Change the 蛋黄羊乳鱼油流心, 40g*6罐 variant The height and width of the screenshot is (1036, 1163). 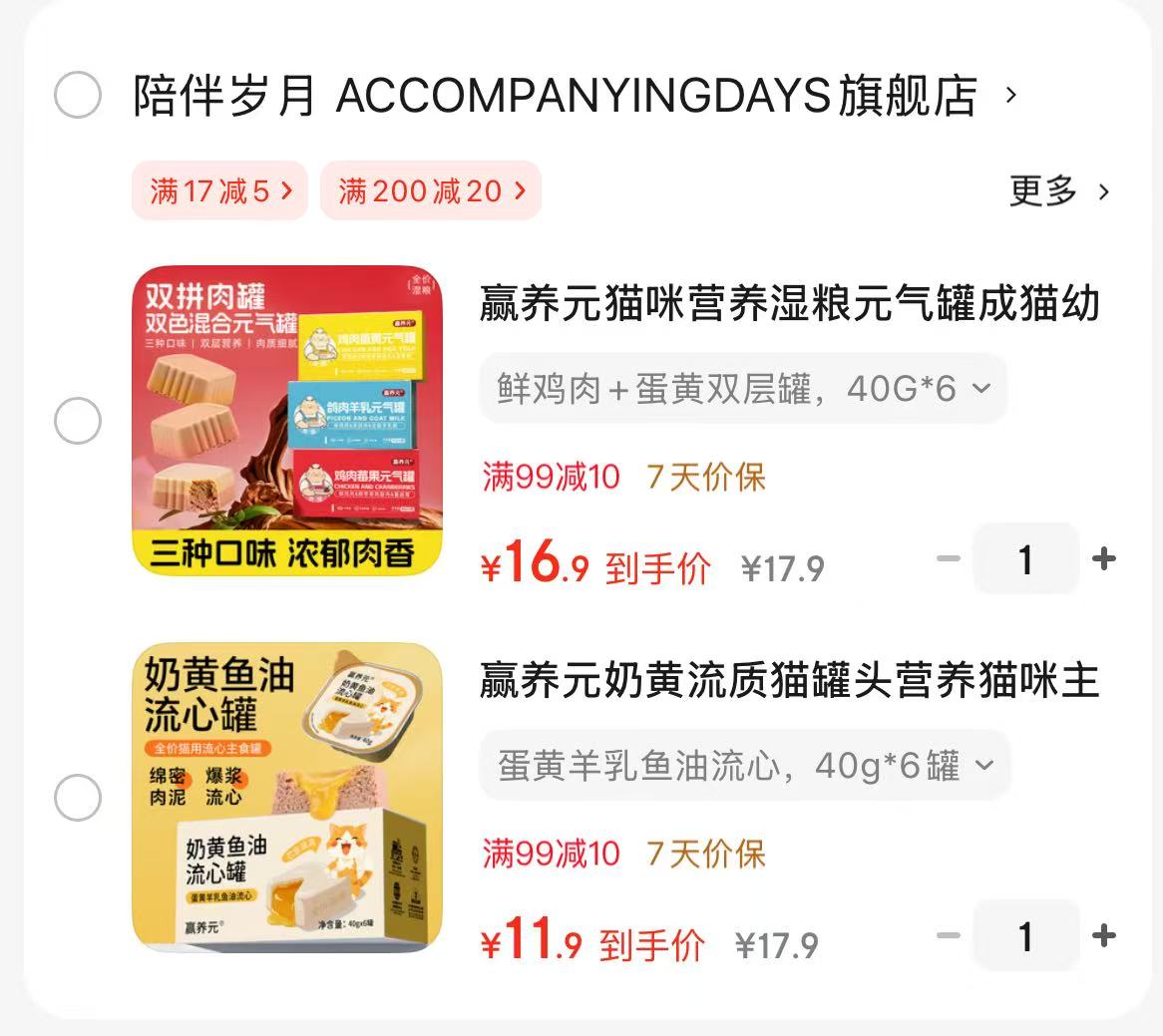coord(745,766)
